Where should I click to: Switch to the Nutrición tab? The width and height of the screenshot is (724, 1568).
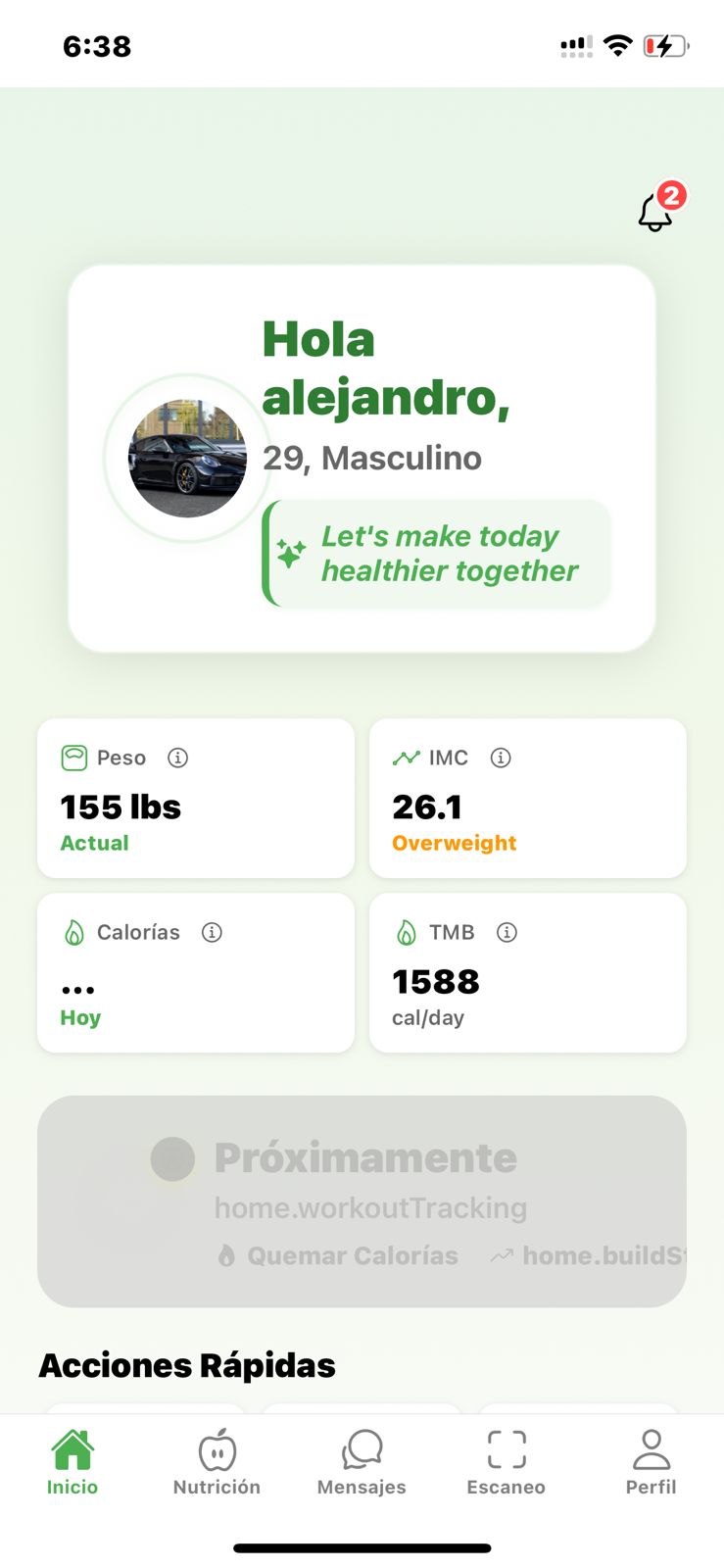point(217,1462)
